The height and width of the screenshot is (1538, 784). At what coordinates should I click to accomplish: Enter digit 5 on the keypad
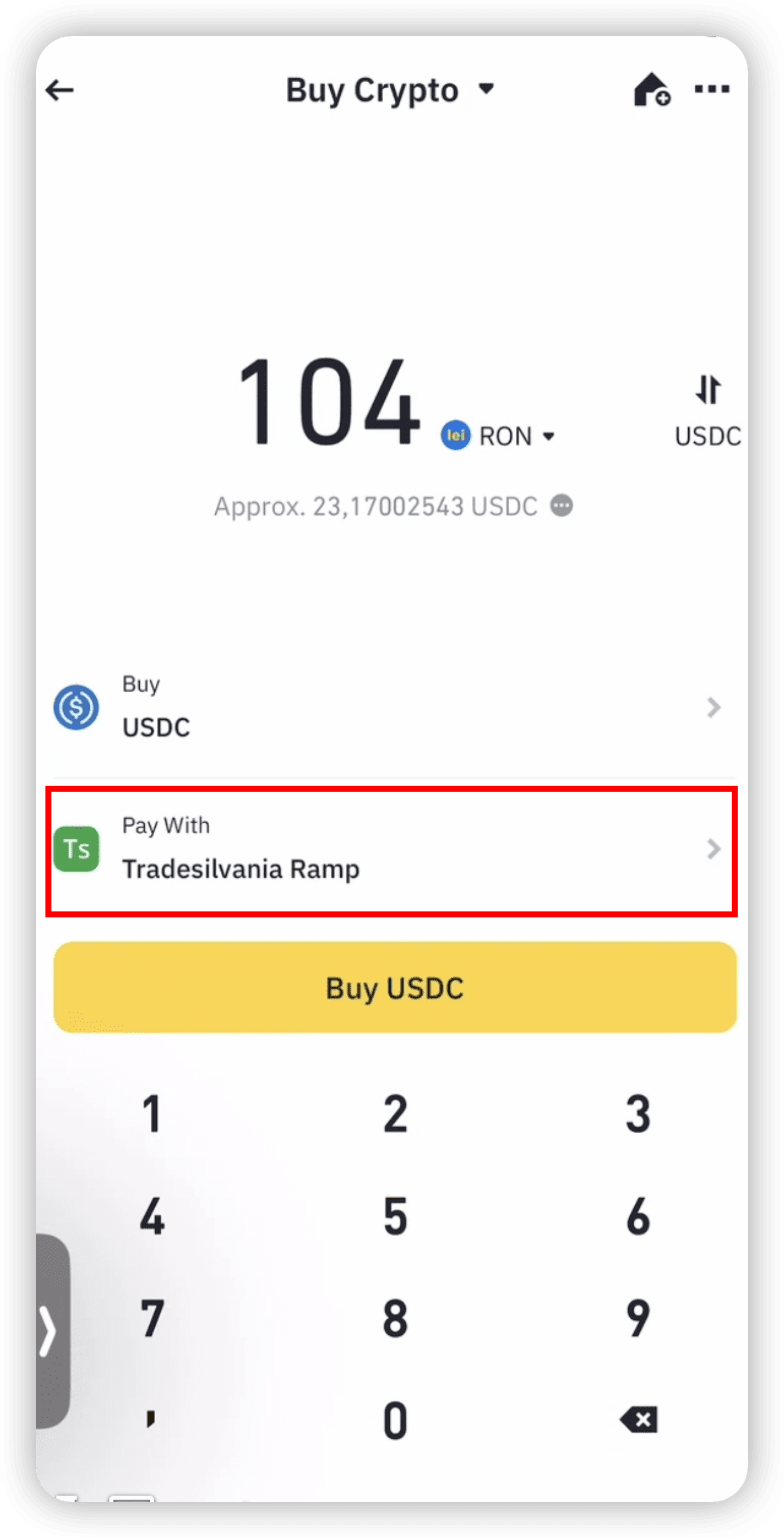tap(395, 1217)
